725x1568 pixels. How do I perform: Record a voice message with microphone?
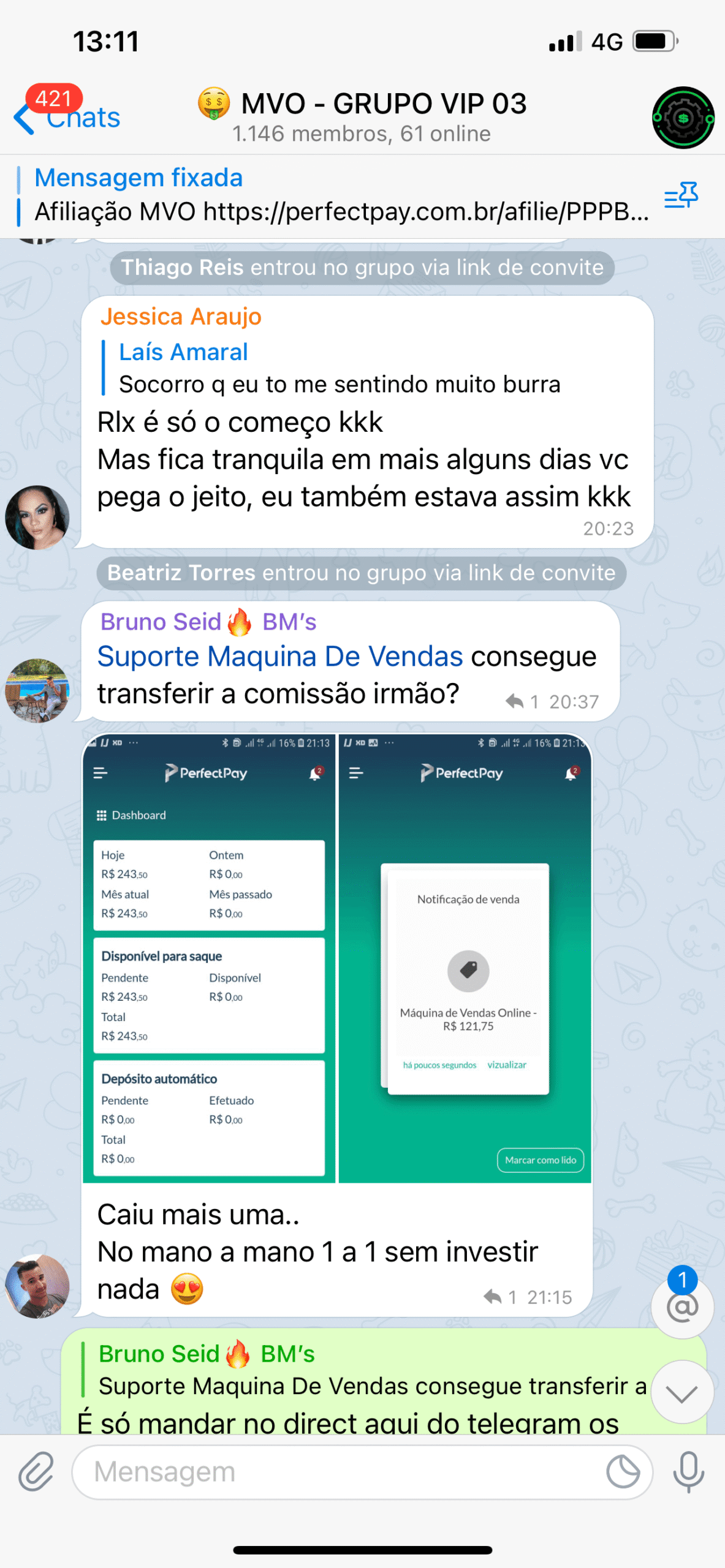(688, 1471)
